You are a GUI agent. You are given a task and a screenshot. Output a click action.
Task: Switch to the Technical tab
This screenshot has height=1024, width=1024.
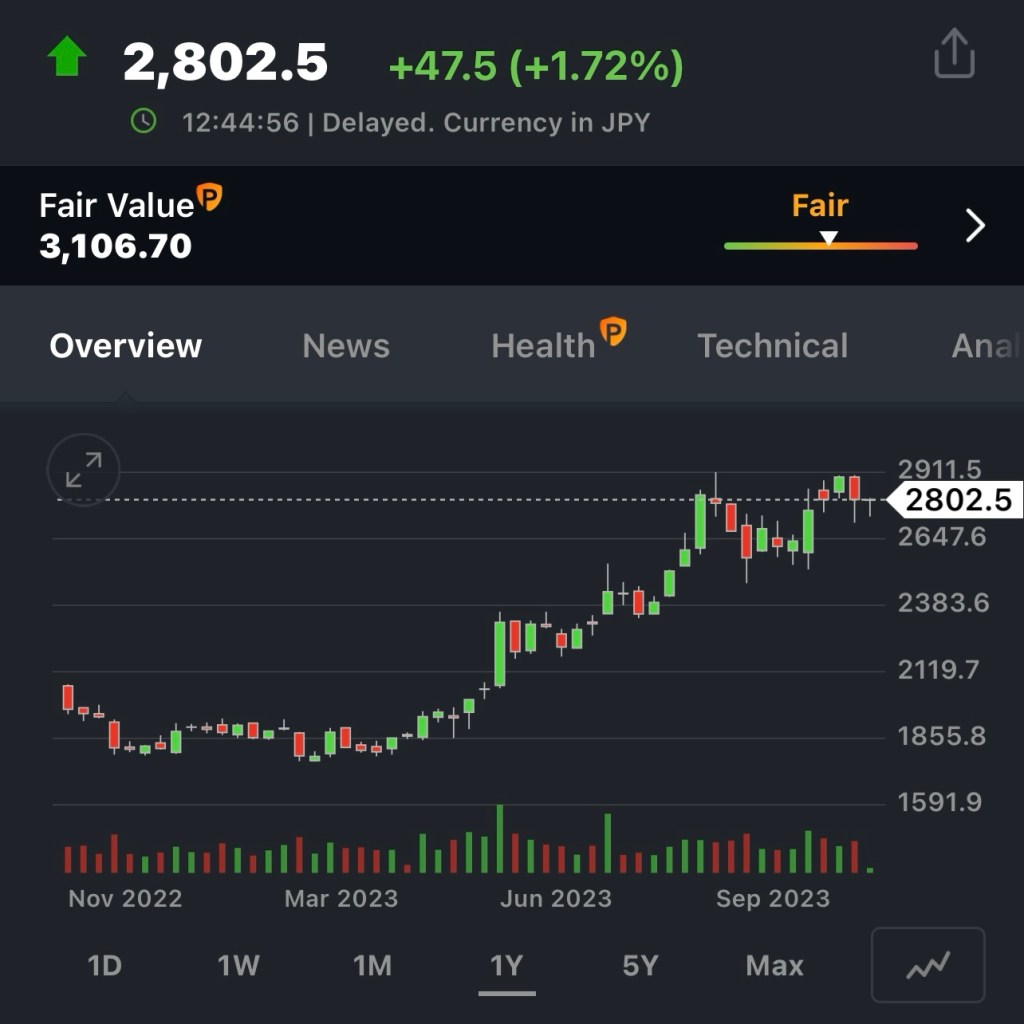772,346
